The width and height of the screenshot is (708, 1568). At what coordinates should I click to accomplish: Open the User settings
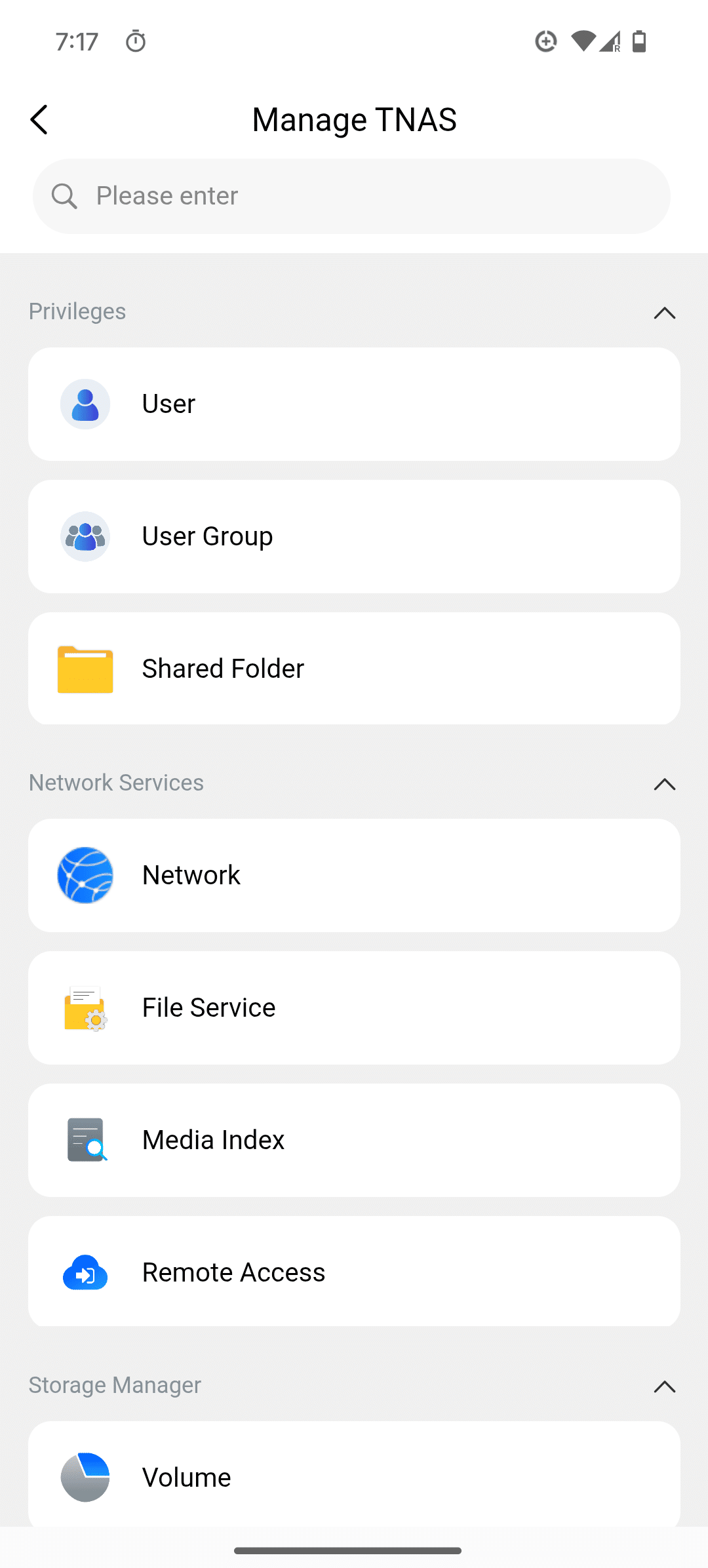(x=354, y=404)
